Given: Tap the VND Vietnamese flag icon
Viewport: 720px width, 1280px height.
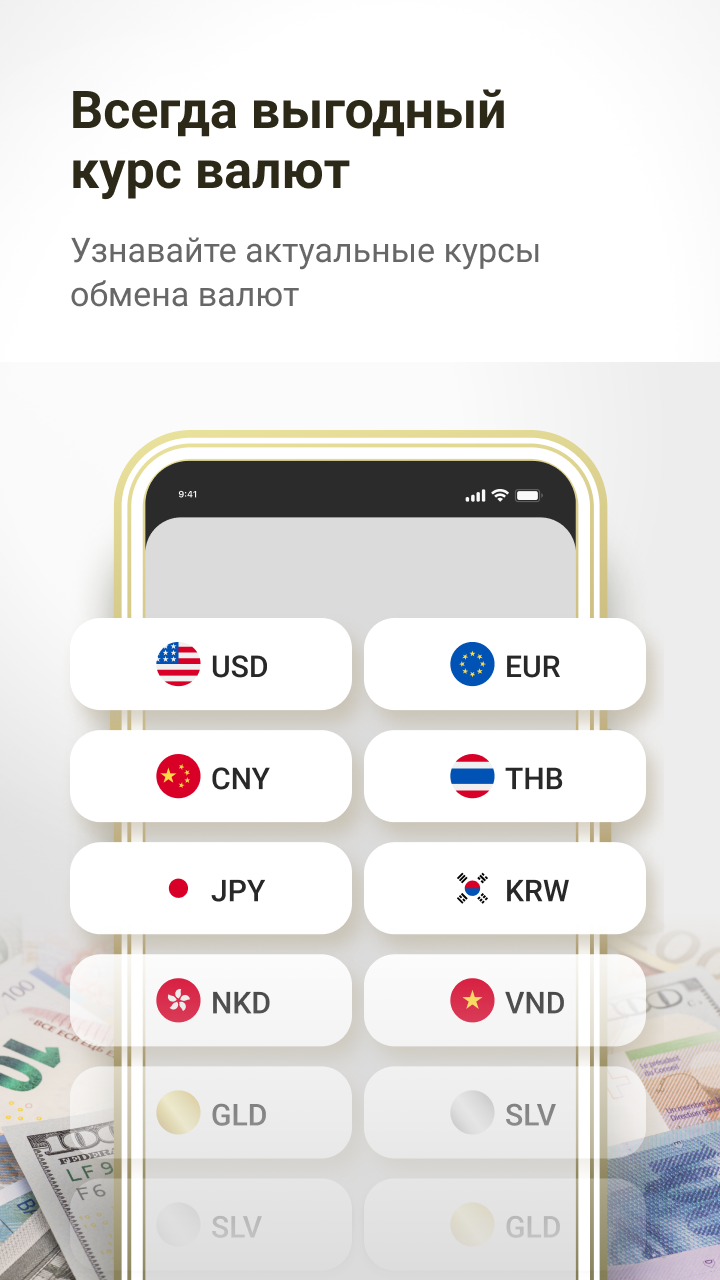Looking at the screenshot, I should point(471,1001).
